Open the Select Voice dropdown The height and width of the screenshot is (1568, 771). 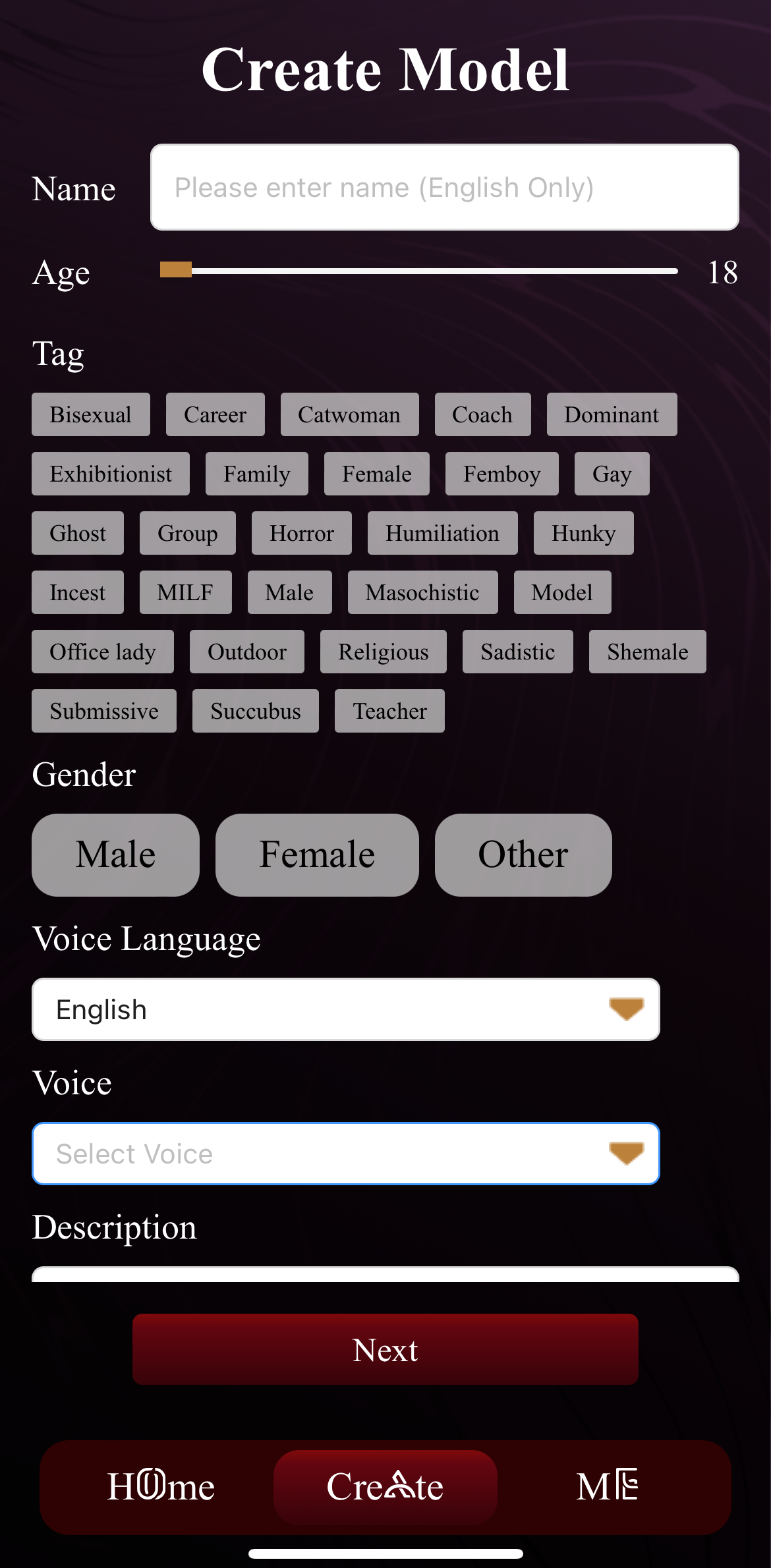tap(346, 1154)
